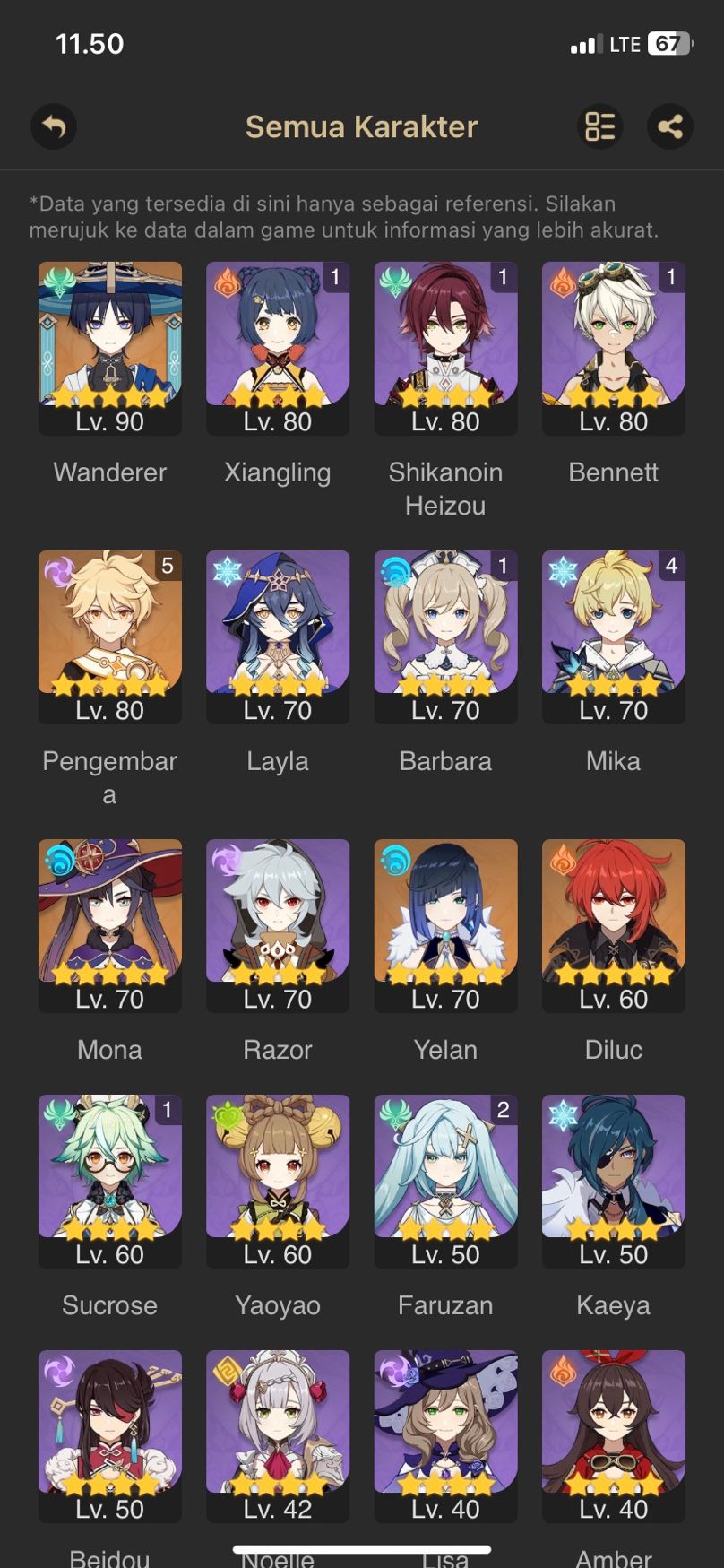Share the character list
724x1568 pixels.
tap(670, 126)
